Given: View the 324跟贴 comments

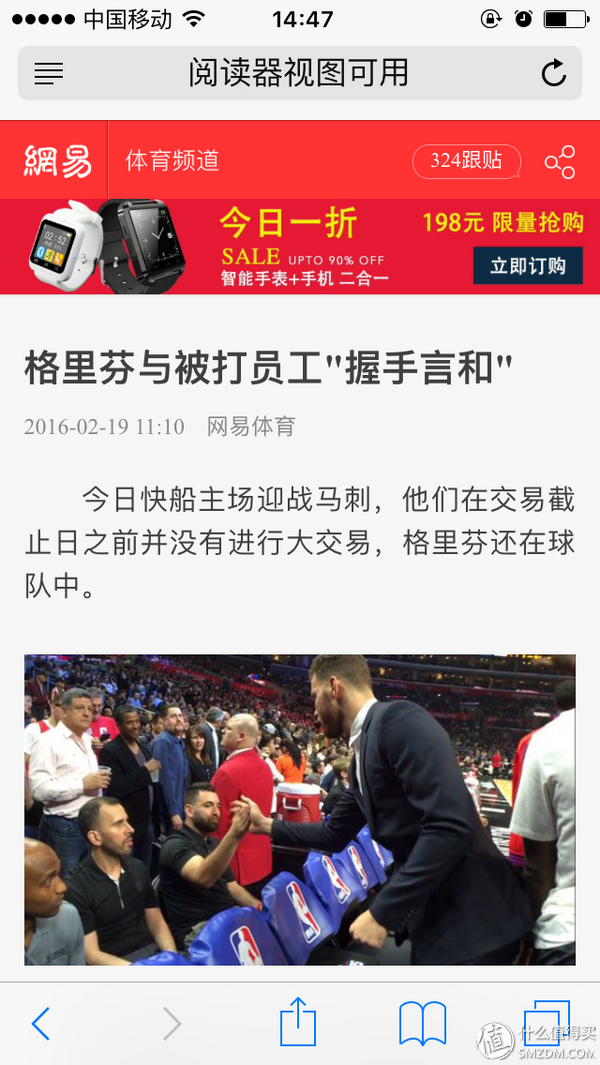Looking at the screenshot, I should (466, 162).
